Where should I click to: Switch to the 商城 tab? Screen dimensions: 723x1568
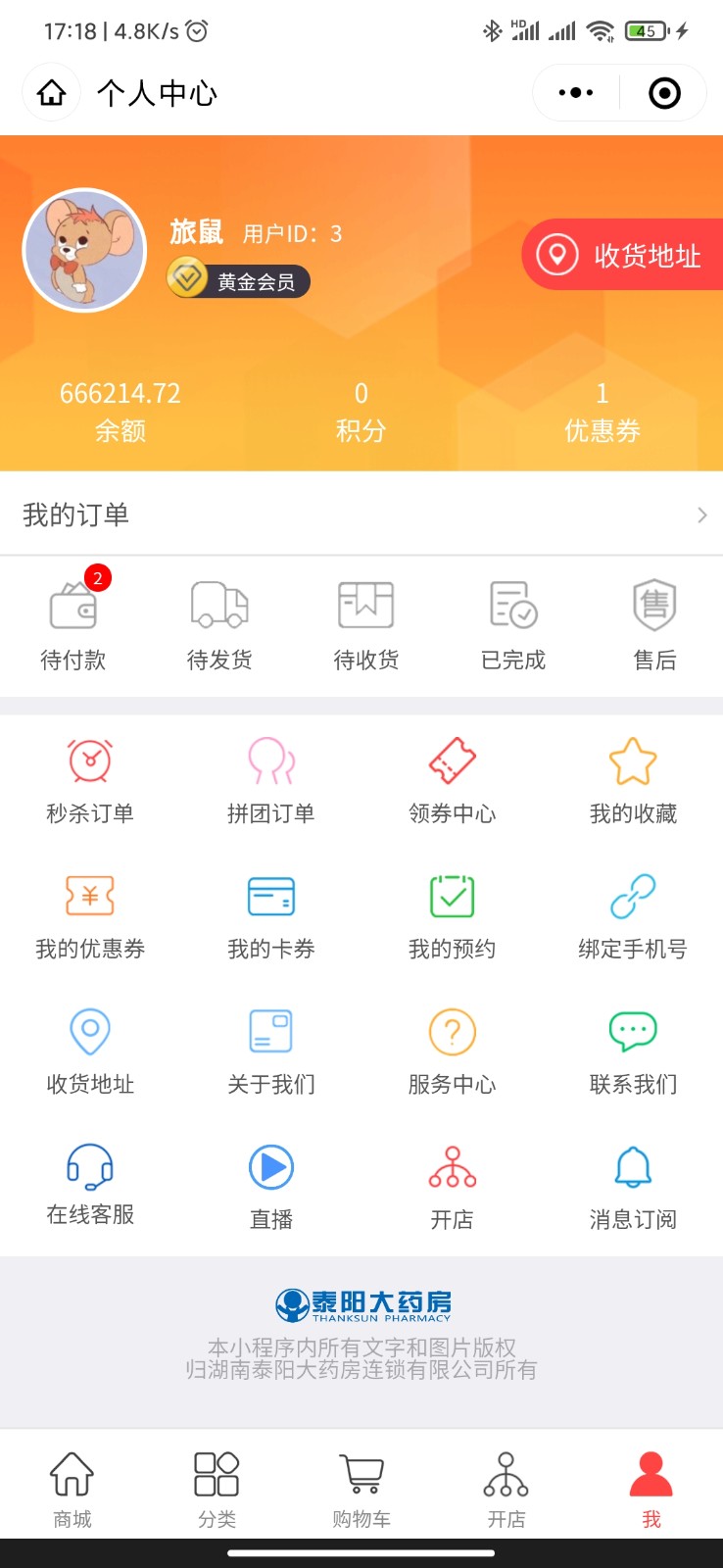(x=72, y=1490)
